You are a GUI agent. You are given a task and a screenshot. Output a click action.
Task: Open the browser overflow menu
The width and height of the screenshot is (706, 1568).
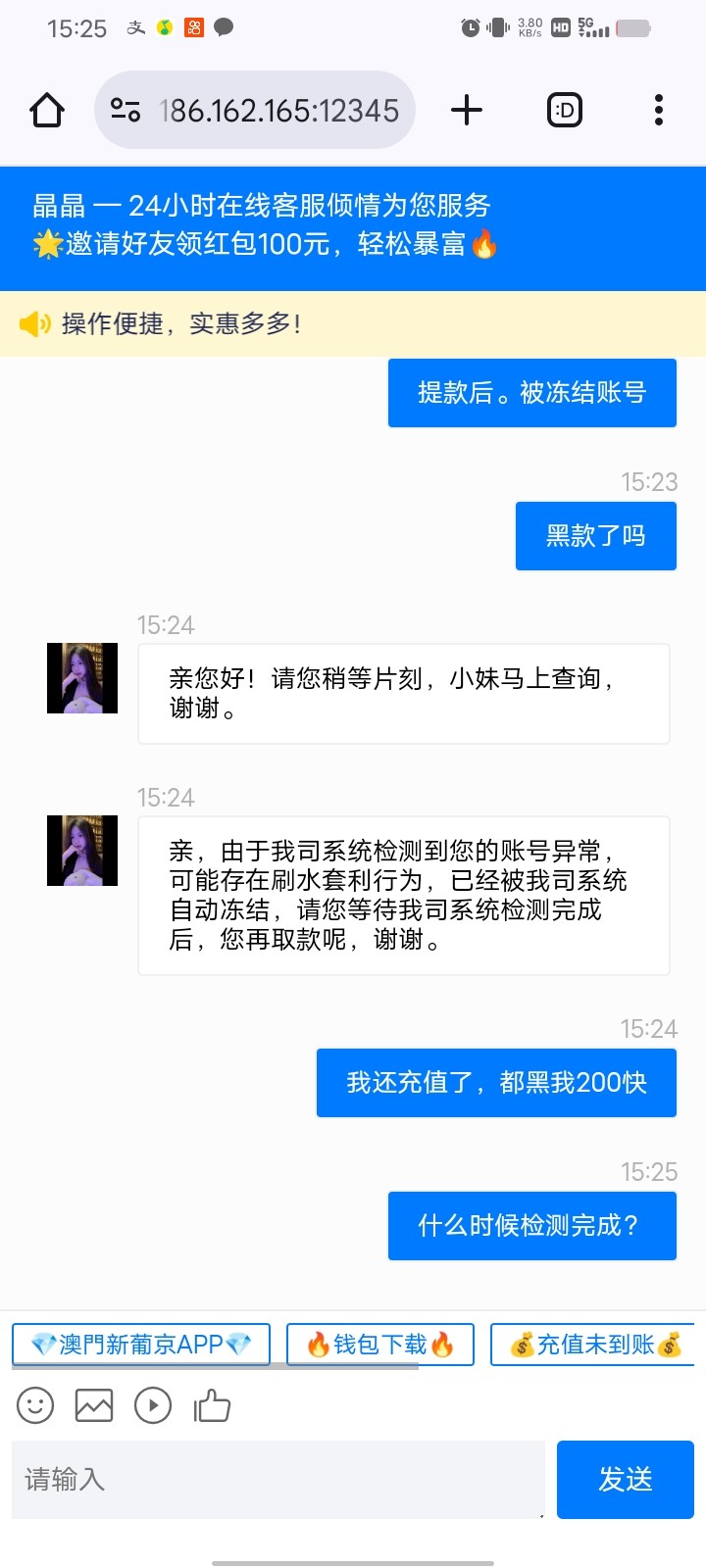coord(659,111)
